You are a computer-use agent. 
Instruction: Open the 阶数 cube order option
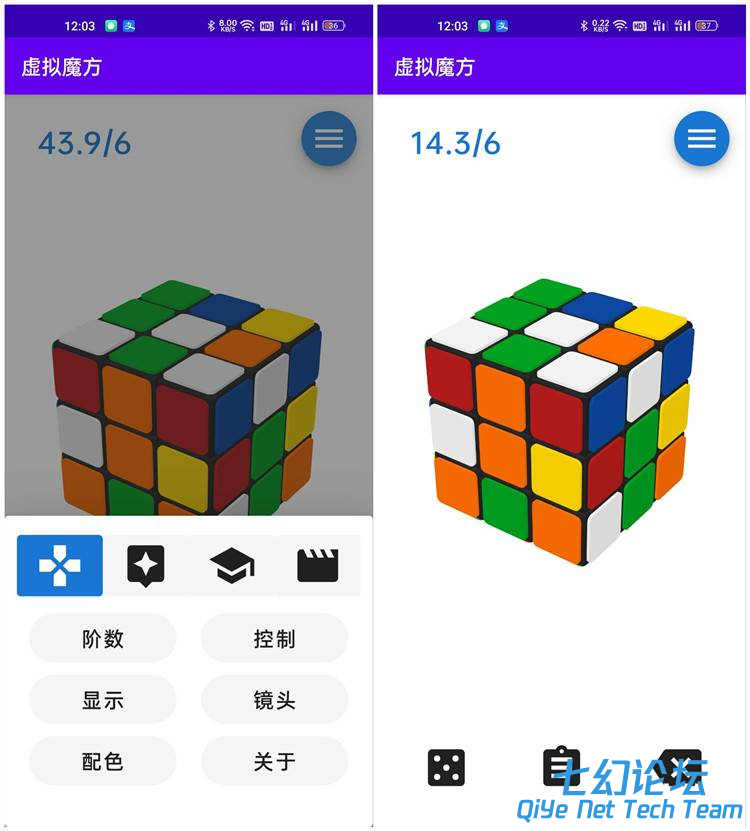tap(102, 638)
